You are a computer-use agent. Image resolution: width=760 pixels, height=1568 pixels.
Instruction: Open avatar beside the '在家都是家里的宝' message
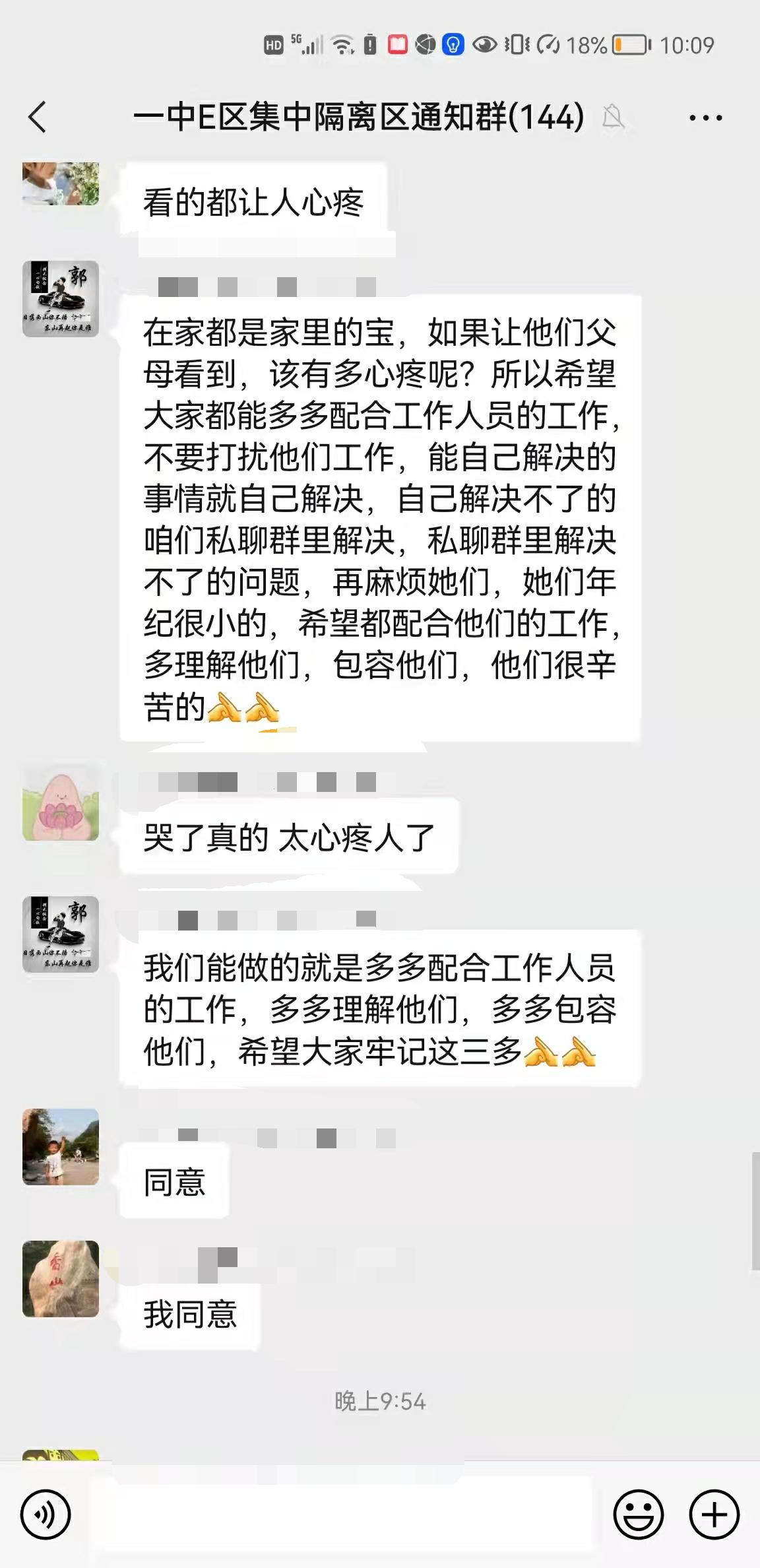click(61, 299)
